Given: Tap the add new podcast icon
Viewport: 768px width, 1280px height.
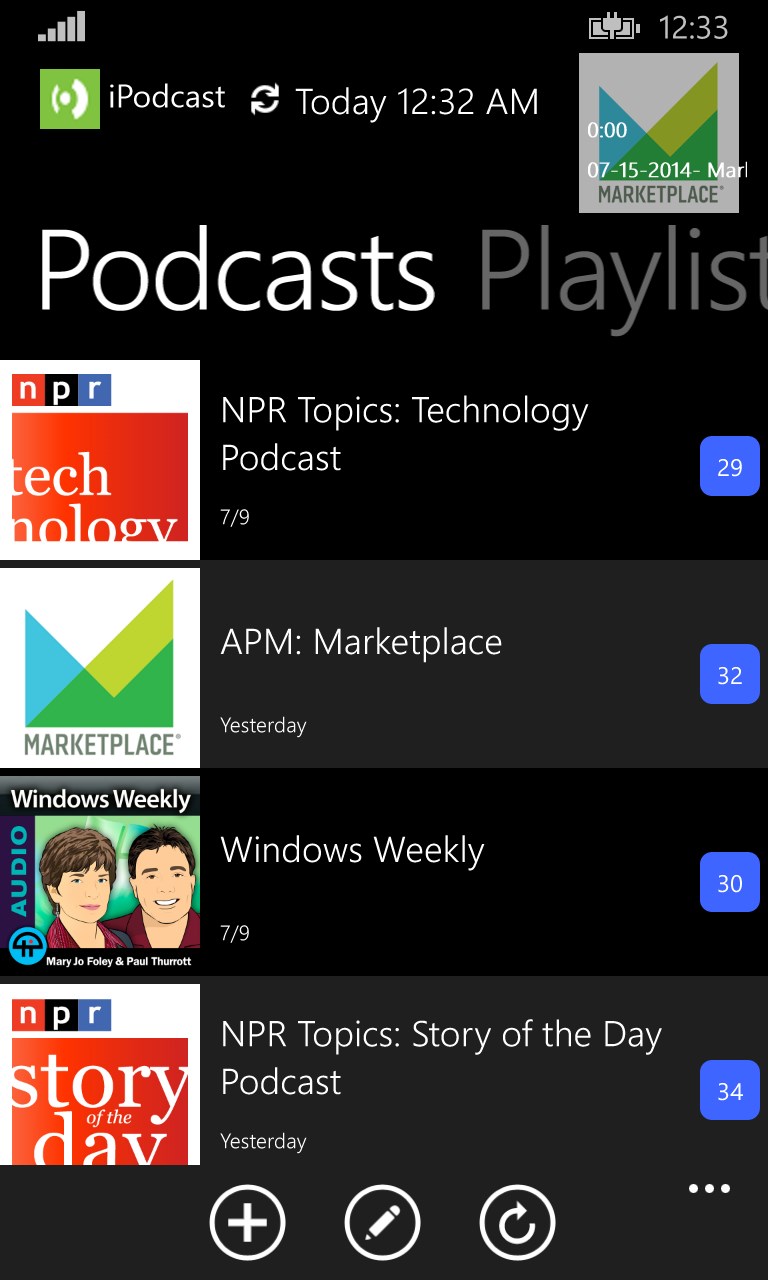Looking at the screenshot, I should [247, 1222].
